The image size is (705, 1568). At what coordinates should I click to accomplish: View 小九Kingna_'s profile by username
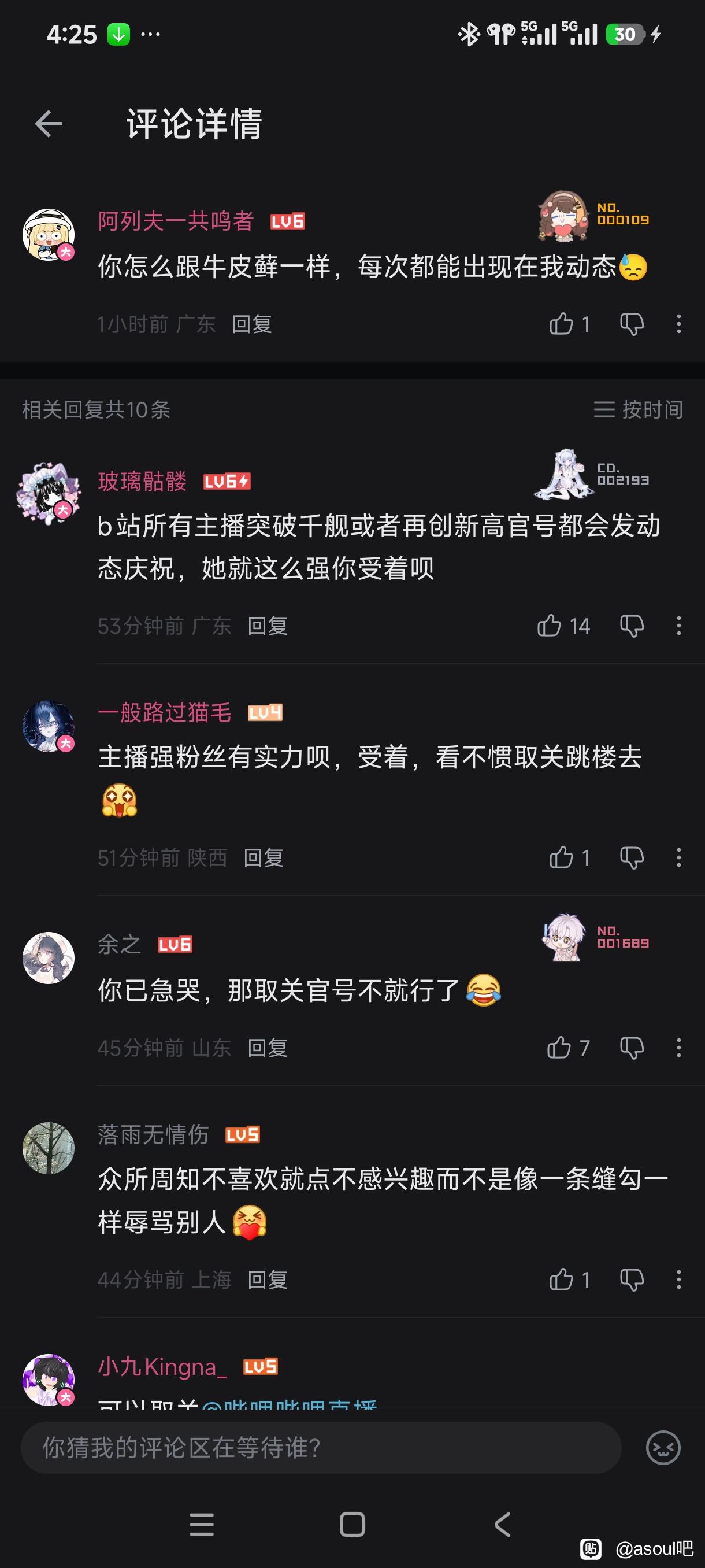(162, 1367)
